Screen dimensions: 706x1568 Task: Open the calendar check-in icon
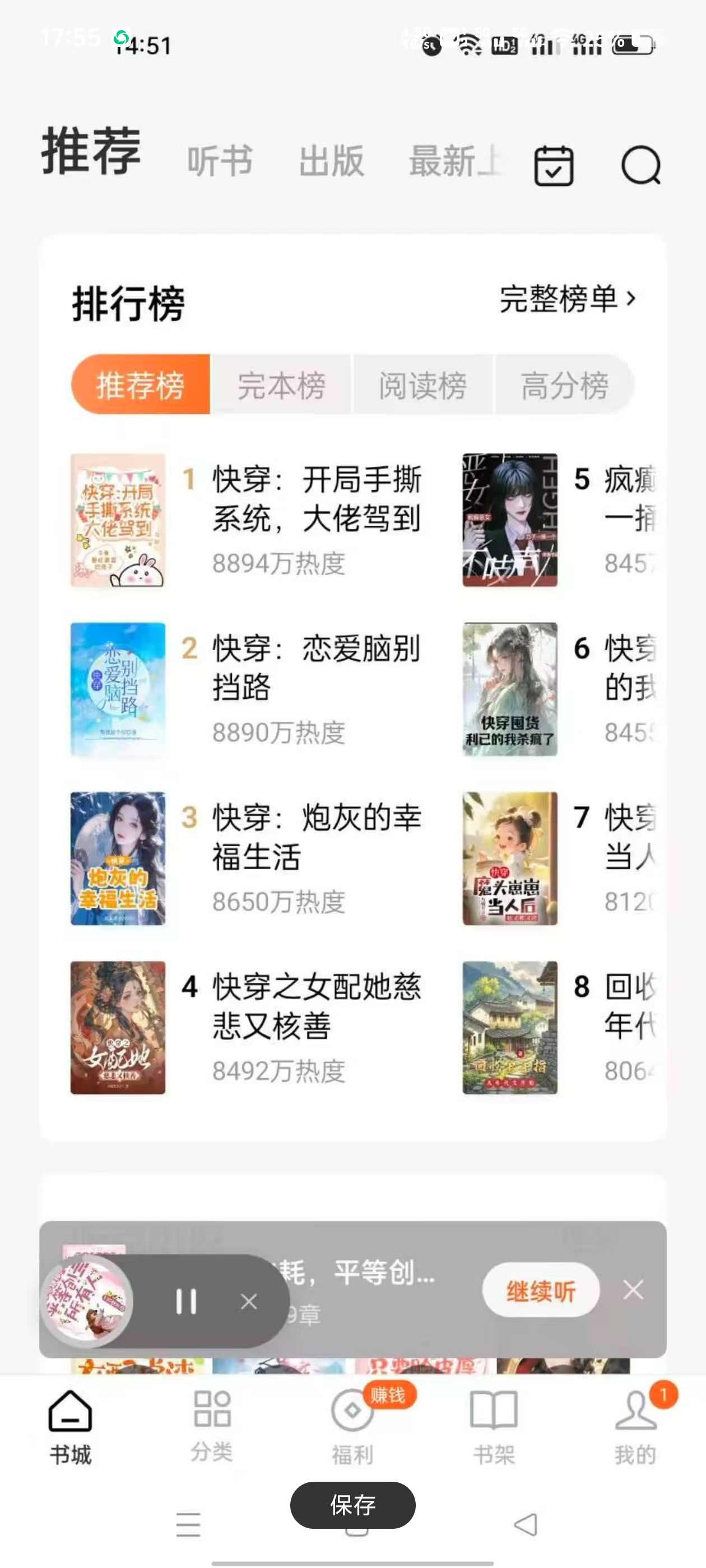click(553, 166)
